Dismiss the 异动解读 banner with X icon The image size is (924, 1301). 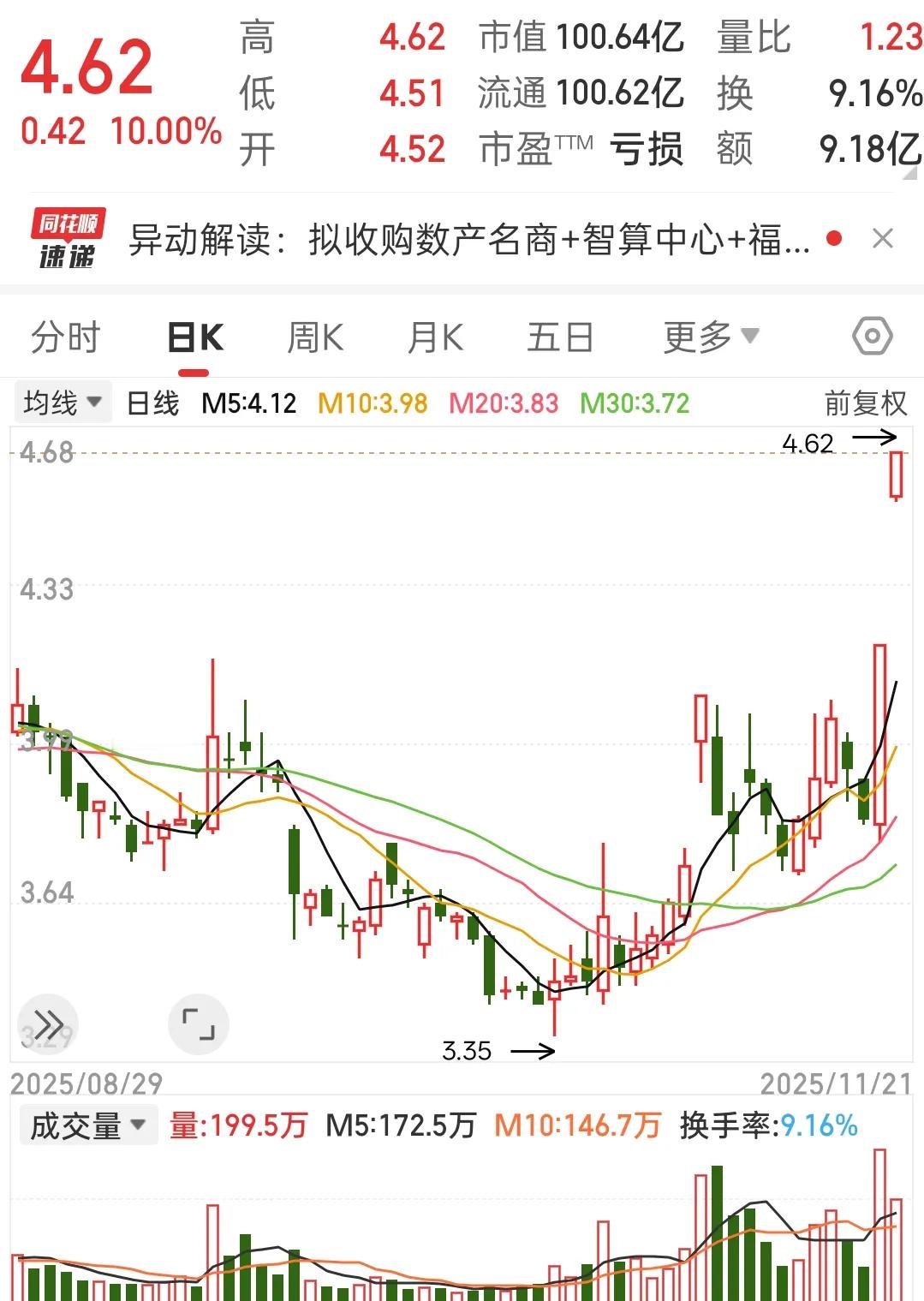[884, 238]
